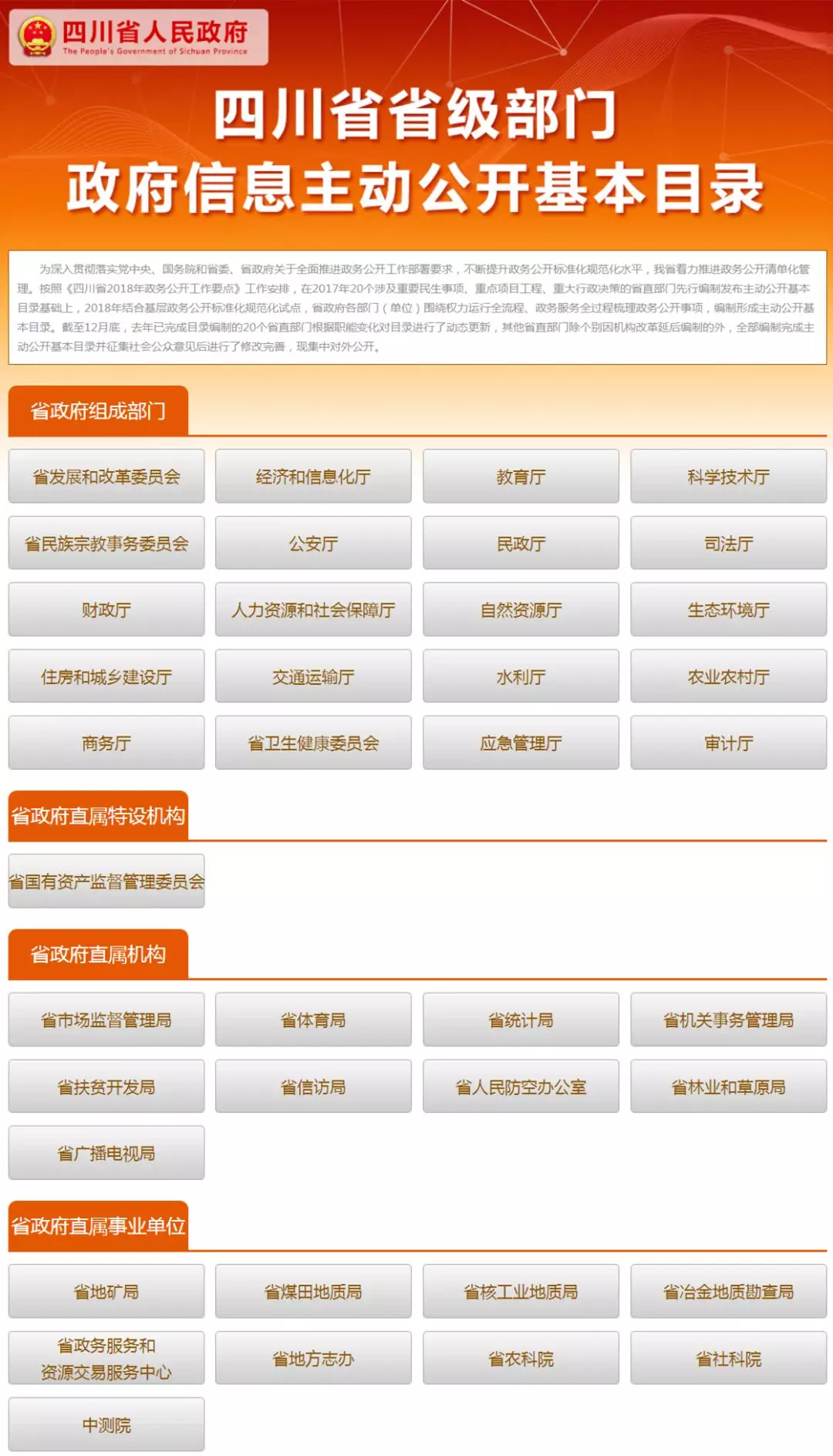Open 省社科院 button
This screenshot has width=833, height=1456.
pyautogui.click(x=728, y=1359)
